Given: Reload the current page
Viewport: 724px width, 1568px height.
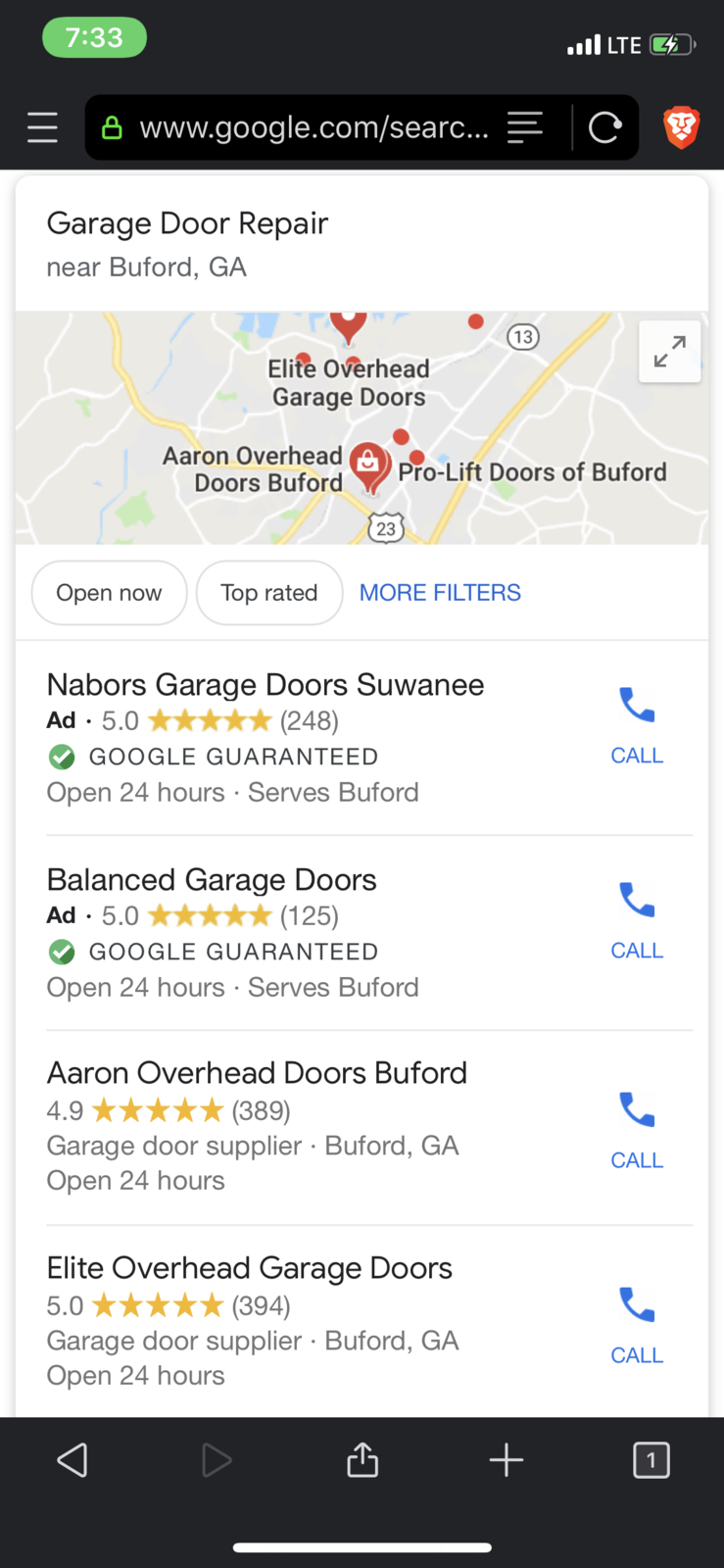Looking at the screenshot, I should pyautogui.click(x=604, y=127).
